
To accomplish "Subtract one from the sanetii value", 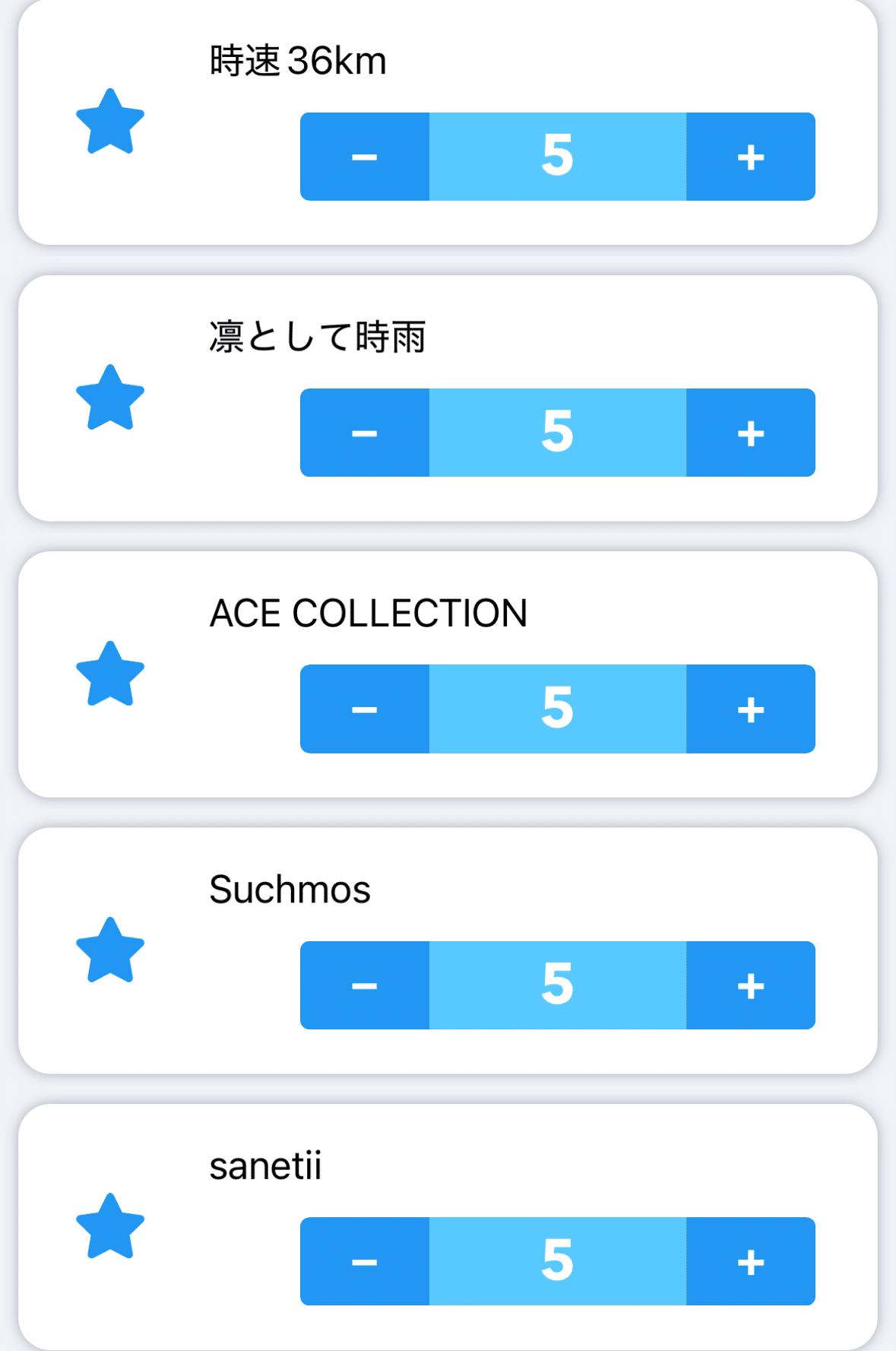I will point(365,1261).
